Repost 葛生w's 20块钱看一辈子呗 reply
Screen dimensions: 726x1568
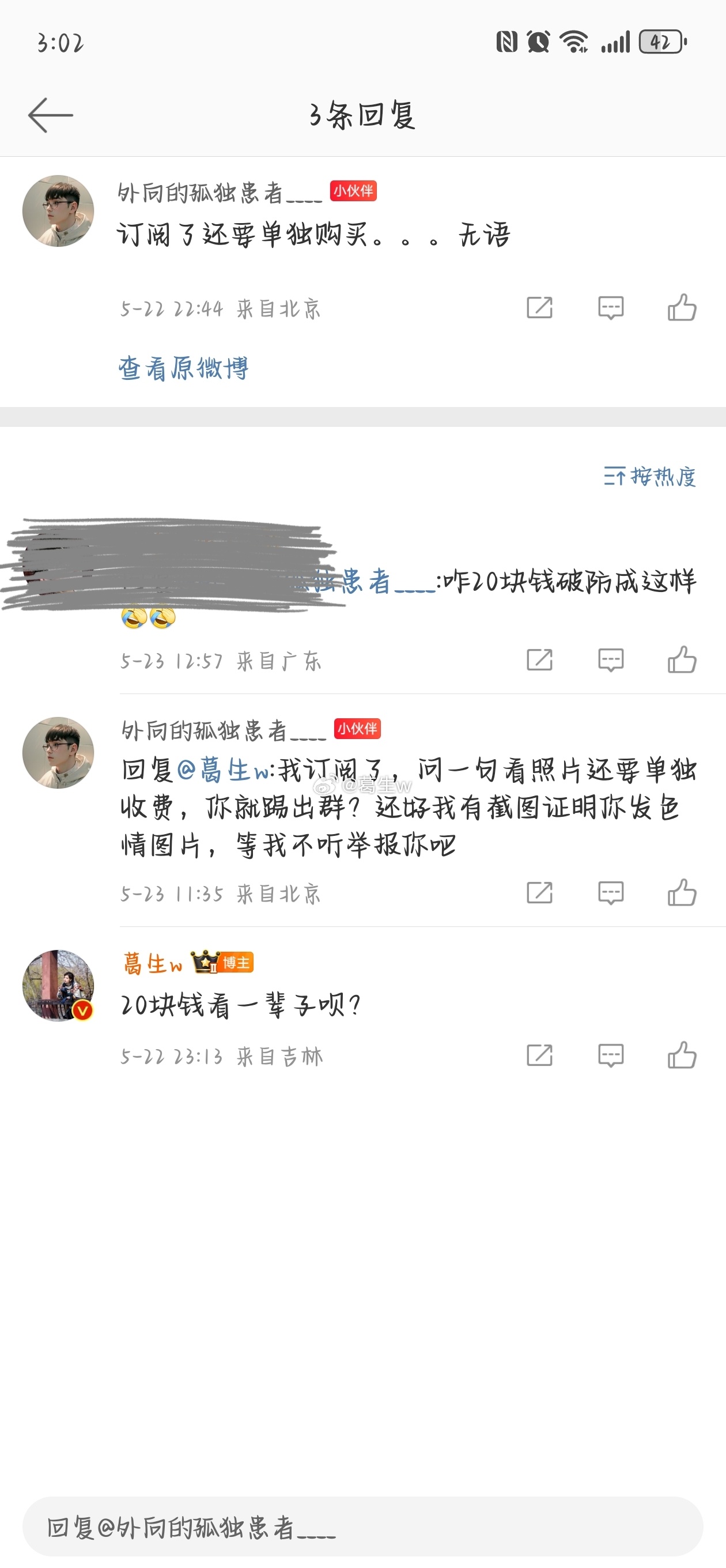point(539,1056)
